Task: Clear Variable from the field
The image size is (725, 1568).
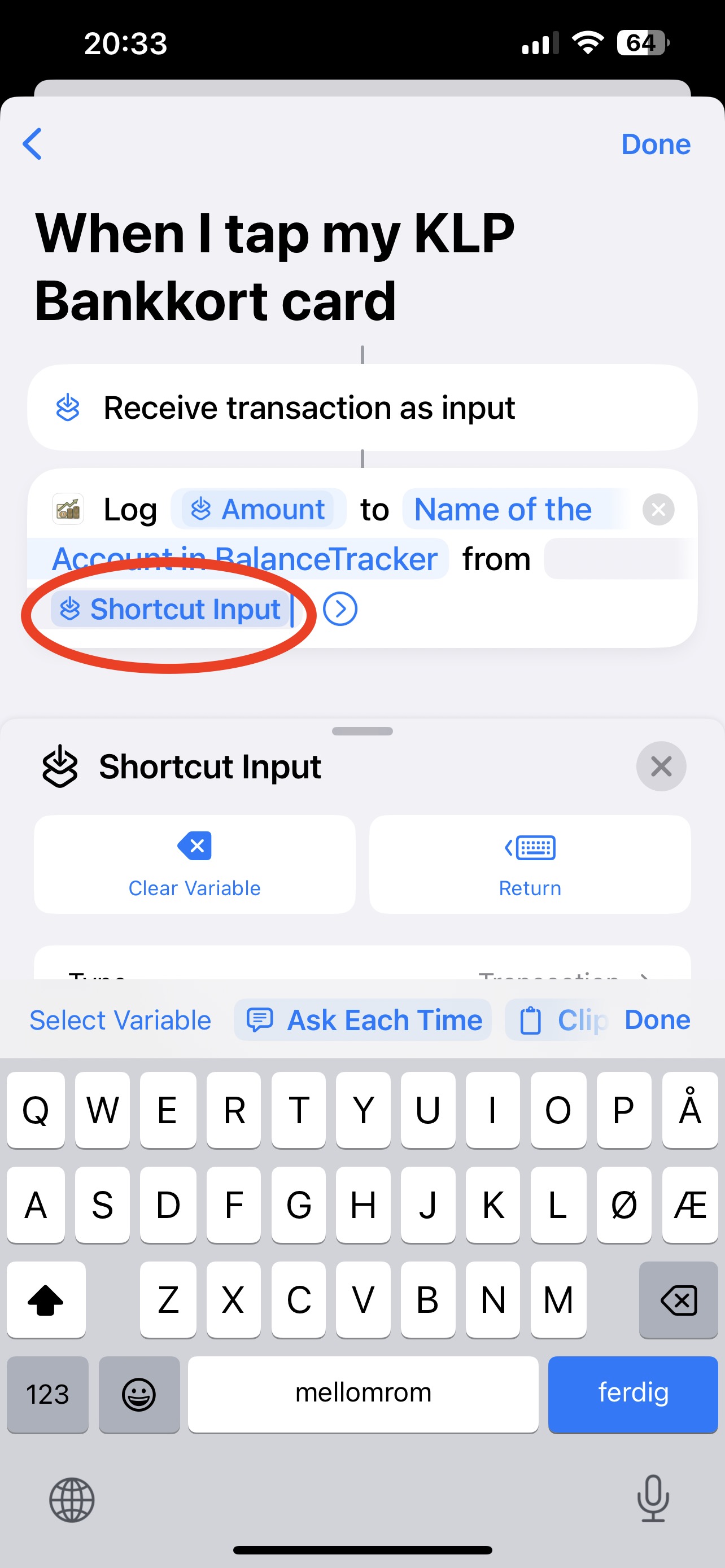Action: tap(195, 864)
